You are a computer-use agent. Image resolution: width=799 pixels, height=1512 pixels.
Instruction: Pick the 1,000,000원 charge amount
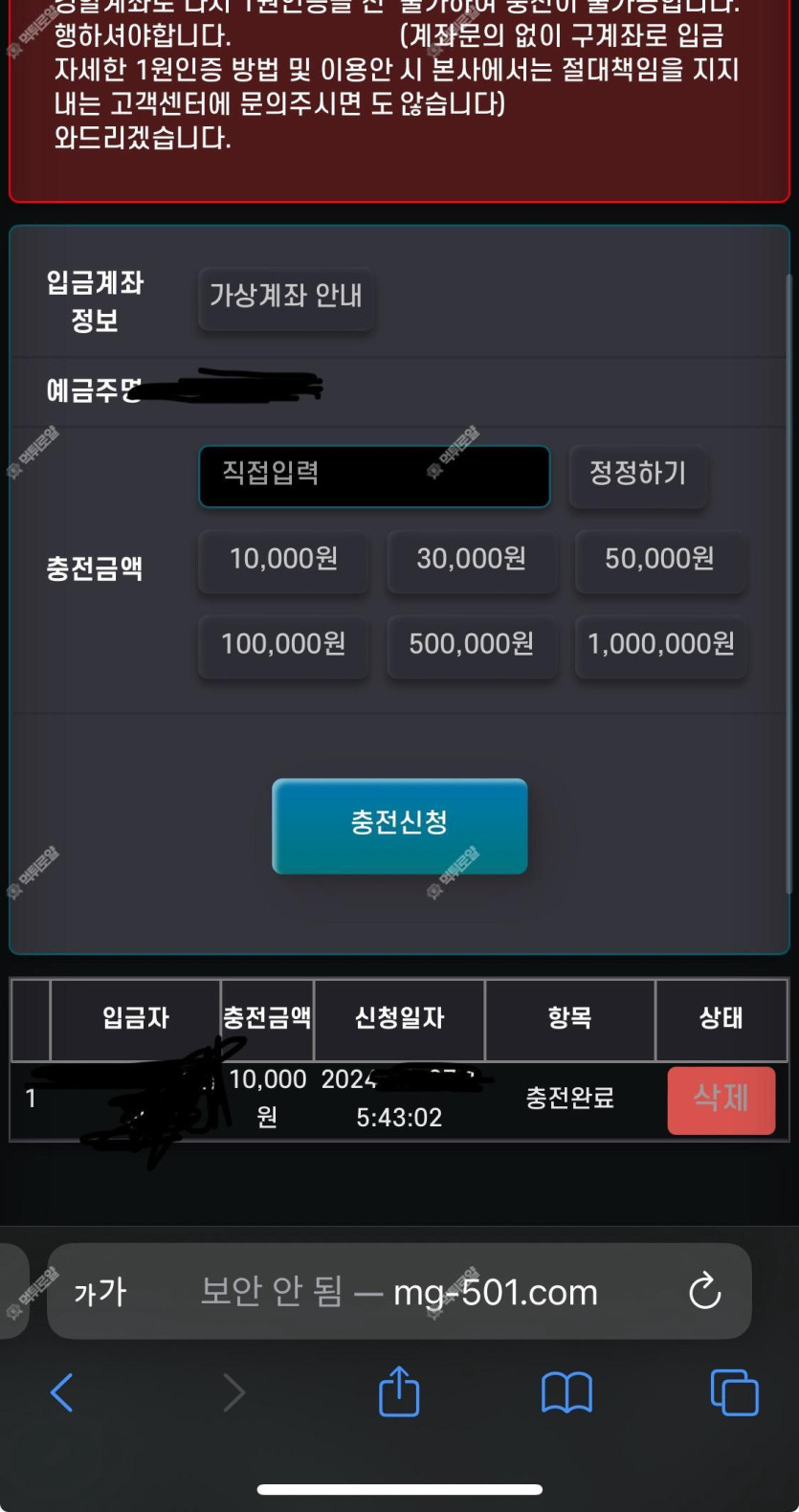coord(660,645)
